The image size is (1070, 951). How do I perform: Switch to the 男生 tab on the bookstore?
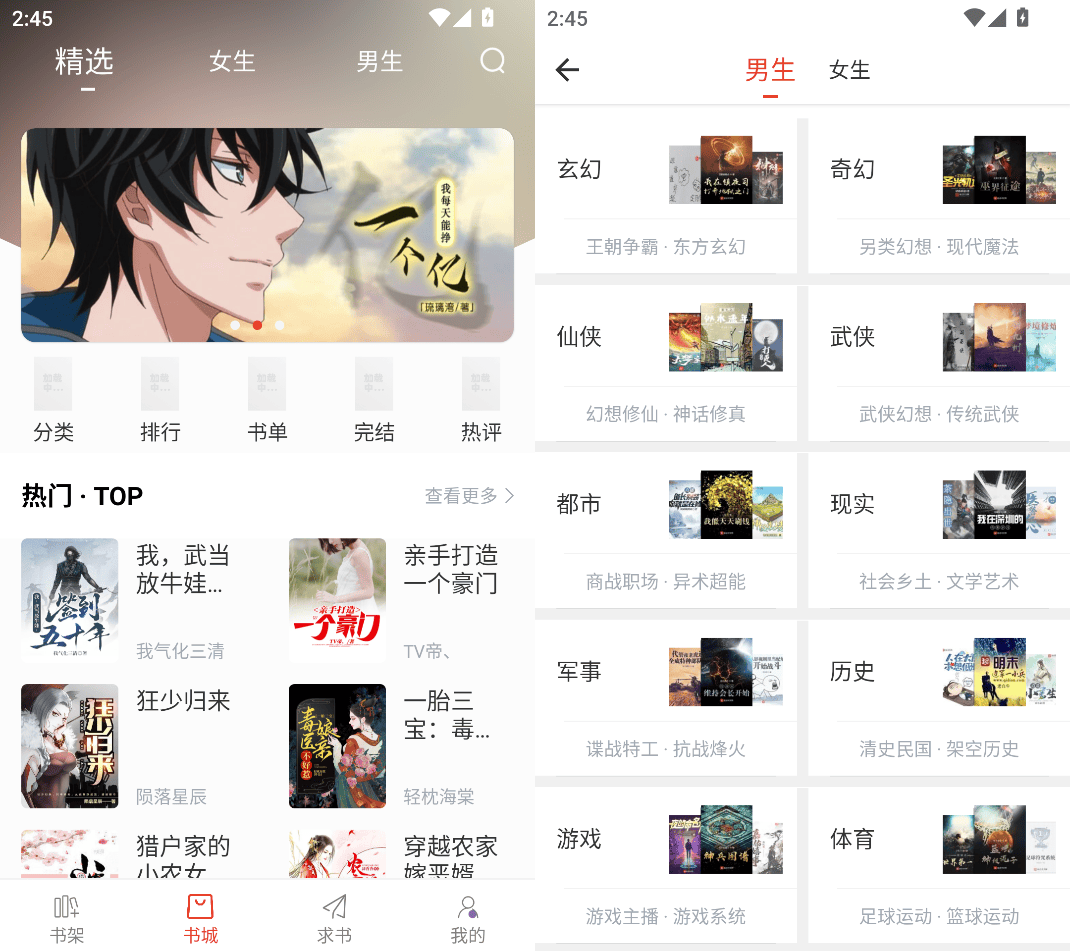click(379, 62)
